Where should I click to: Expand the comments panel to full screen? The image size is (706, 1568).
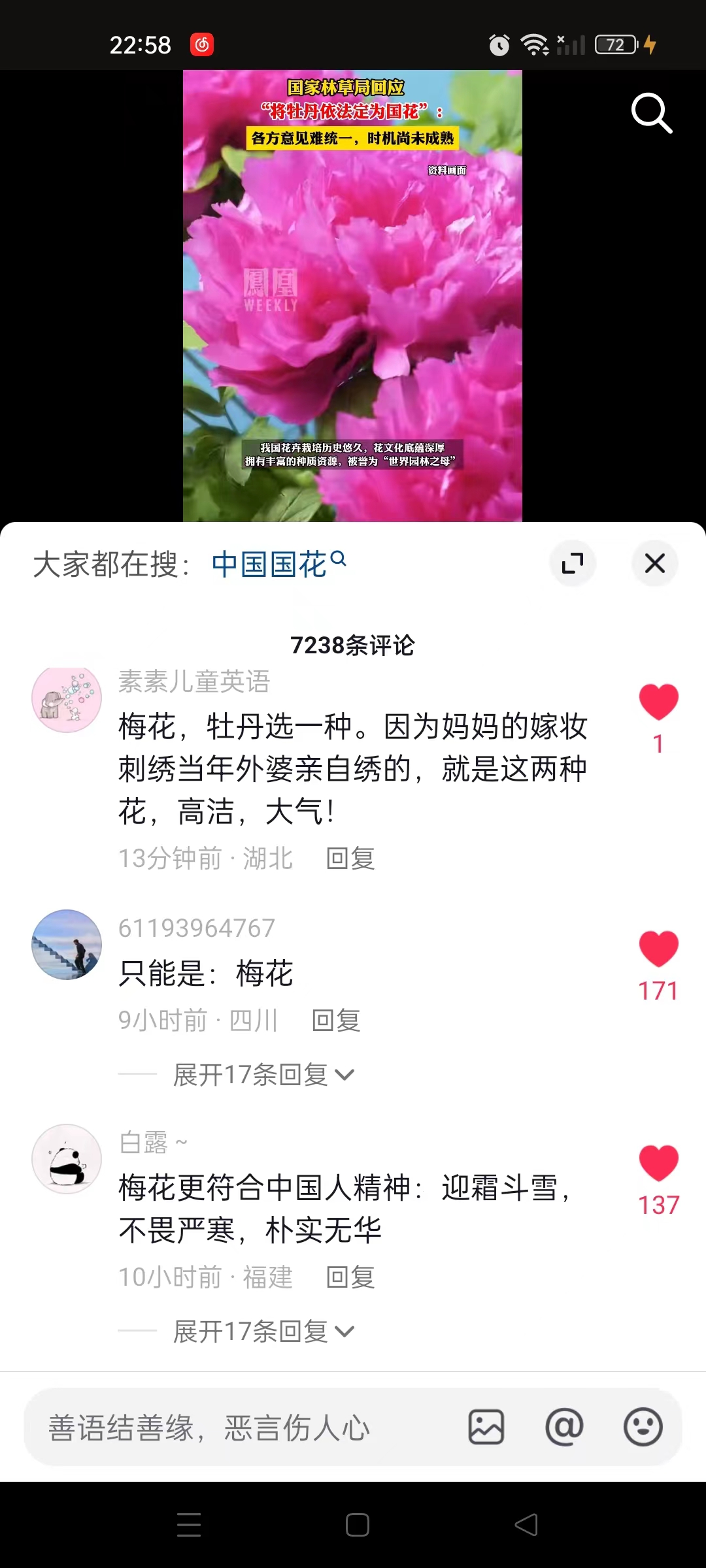pos(573,563)
